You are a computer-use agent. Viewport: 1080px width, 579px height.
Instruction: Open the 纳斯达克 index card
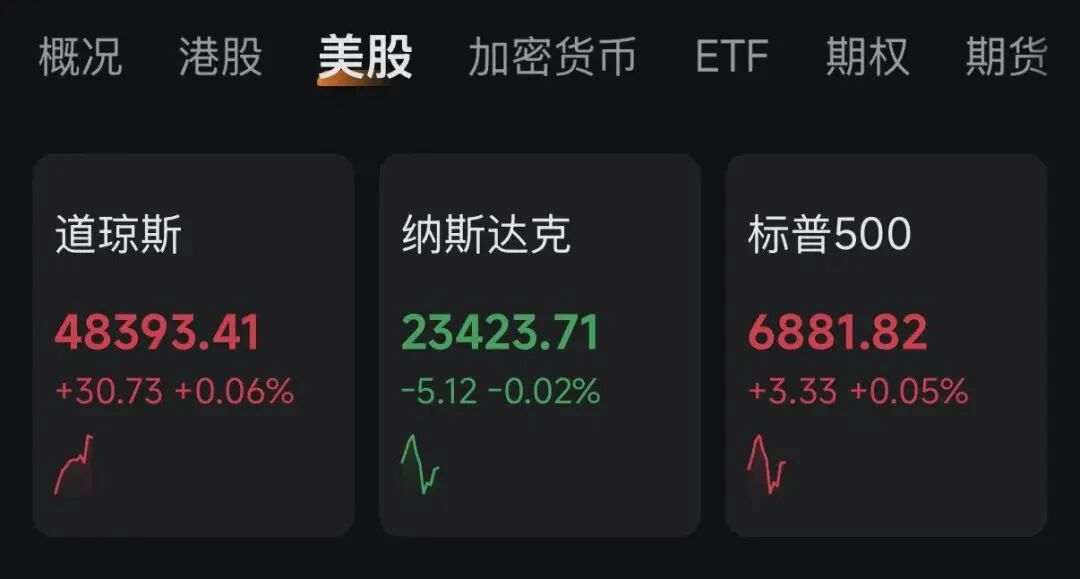(539, 345)
